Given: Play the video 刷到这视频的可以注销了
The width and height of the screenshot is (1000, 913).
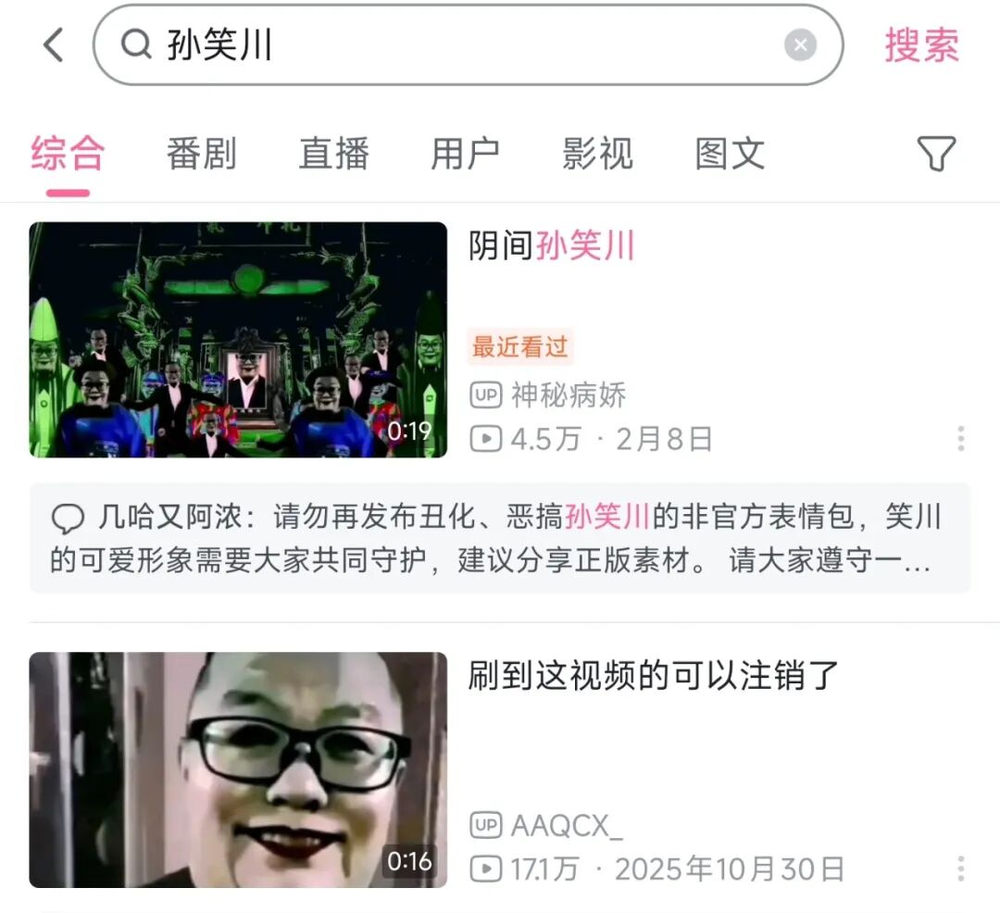Looking at the screenshot, I should [238, 769].
